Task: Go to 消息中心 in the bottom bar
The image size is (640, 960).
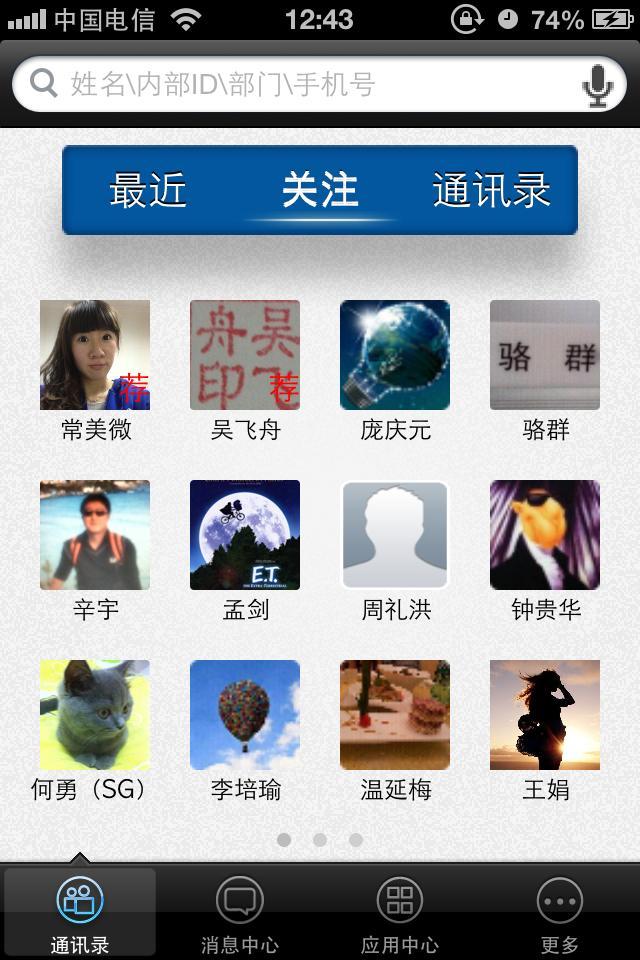Action: 240,912
